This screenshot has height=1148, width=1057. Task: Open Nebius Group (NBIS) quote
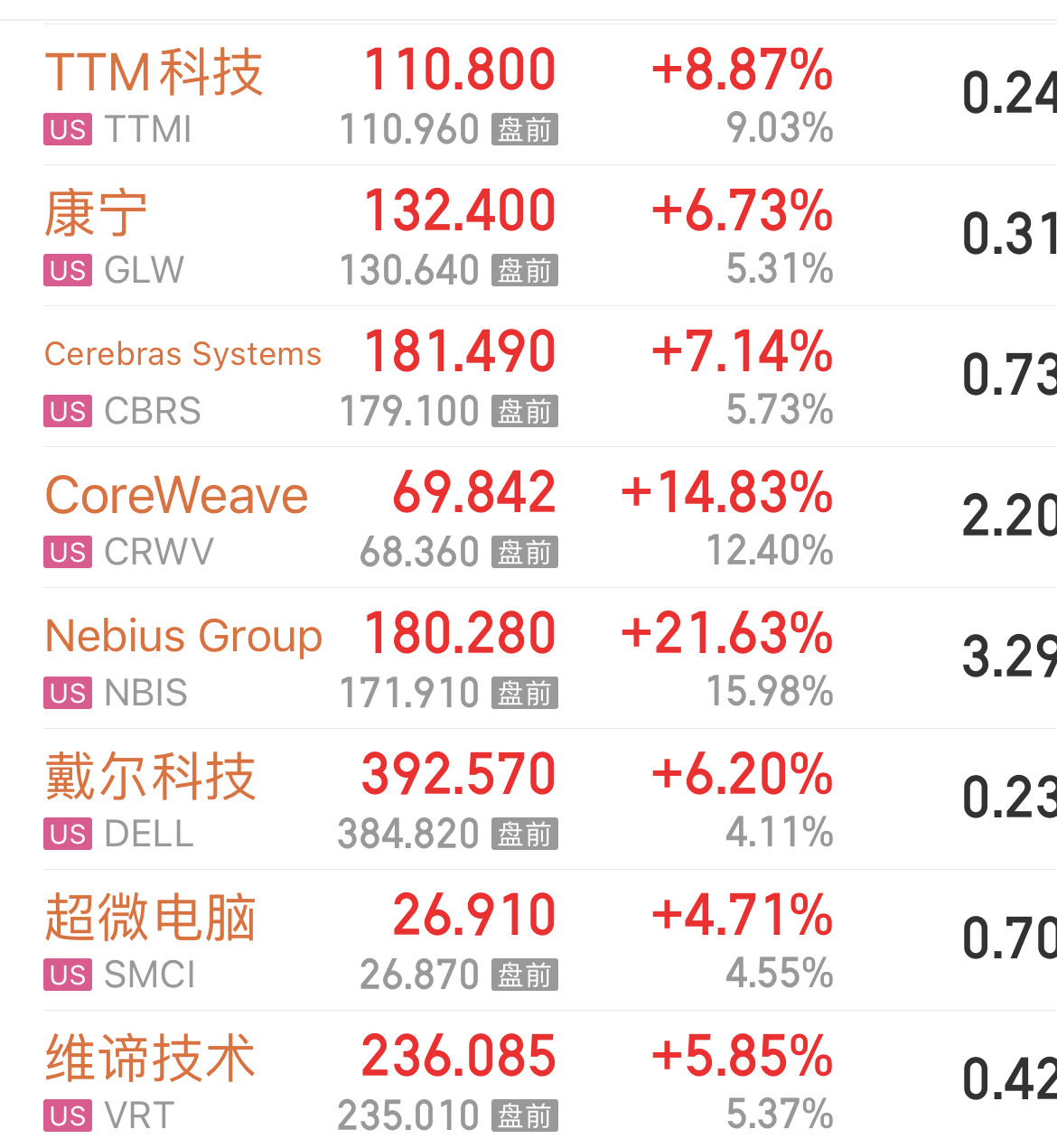(x=528, y=658)
